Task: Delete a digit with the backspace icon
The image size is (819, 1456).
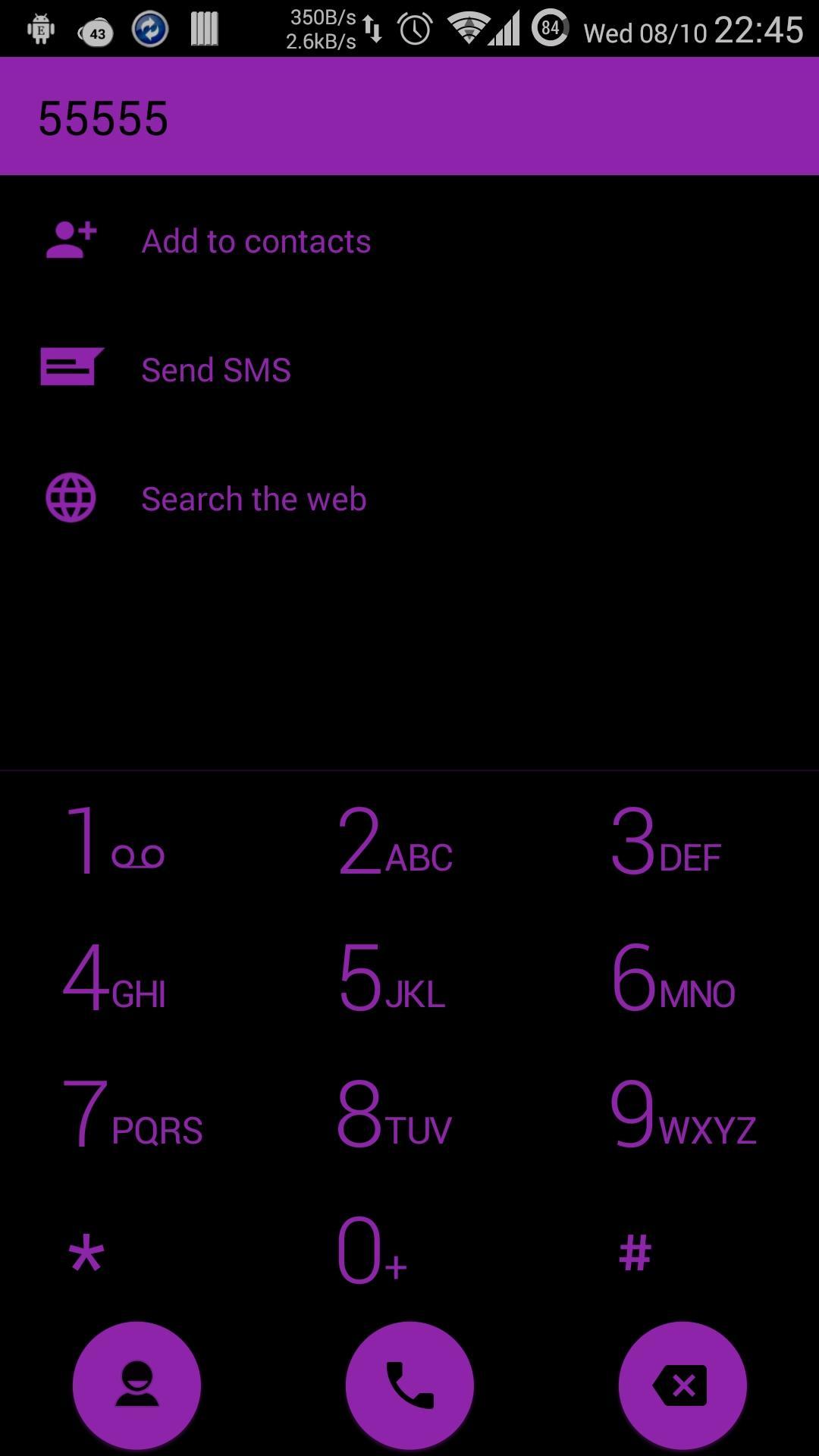Action: pos(681,1384)
